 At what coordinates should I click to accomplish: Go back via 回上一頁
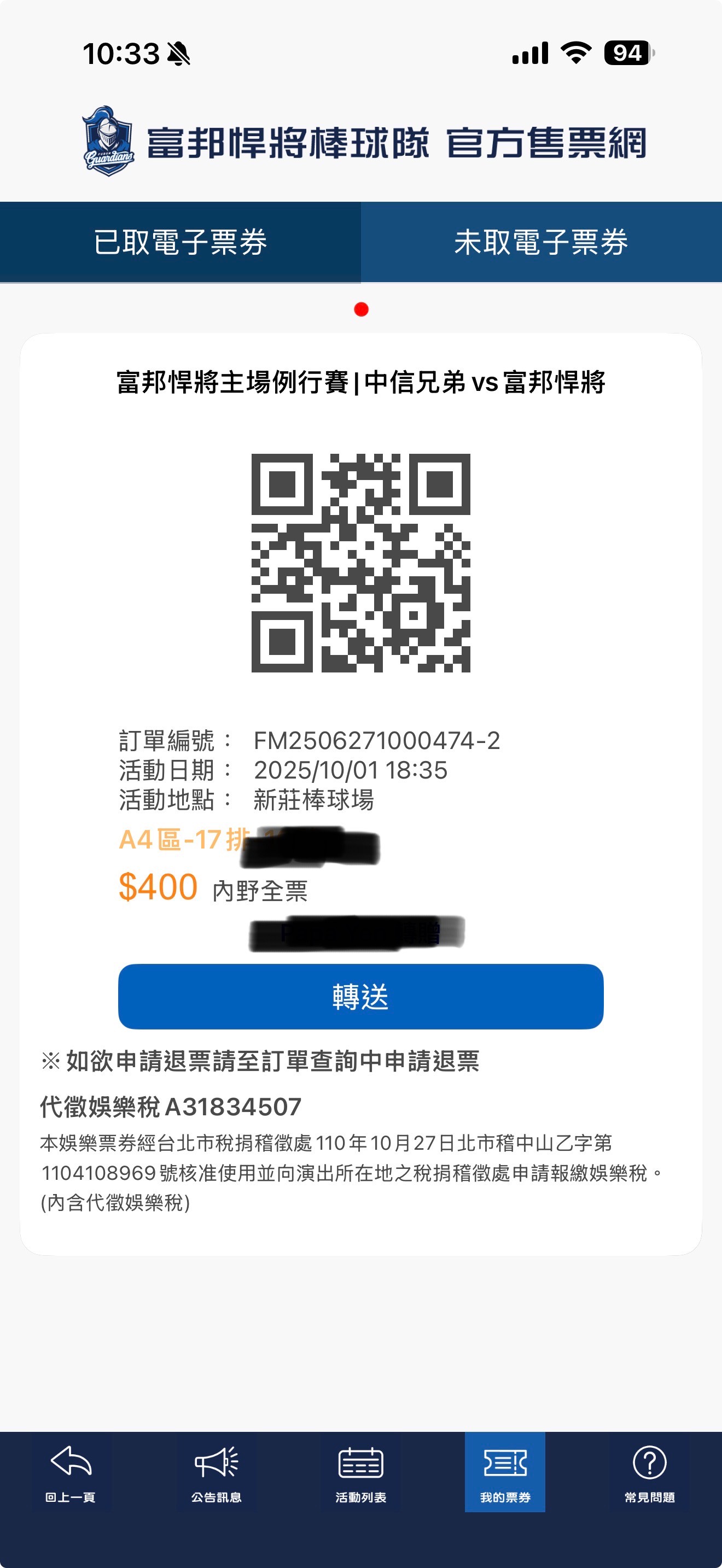[x=71, y=1472]
